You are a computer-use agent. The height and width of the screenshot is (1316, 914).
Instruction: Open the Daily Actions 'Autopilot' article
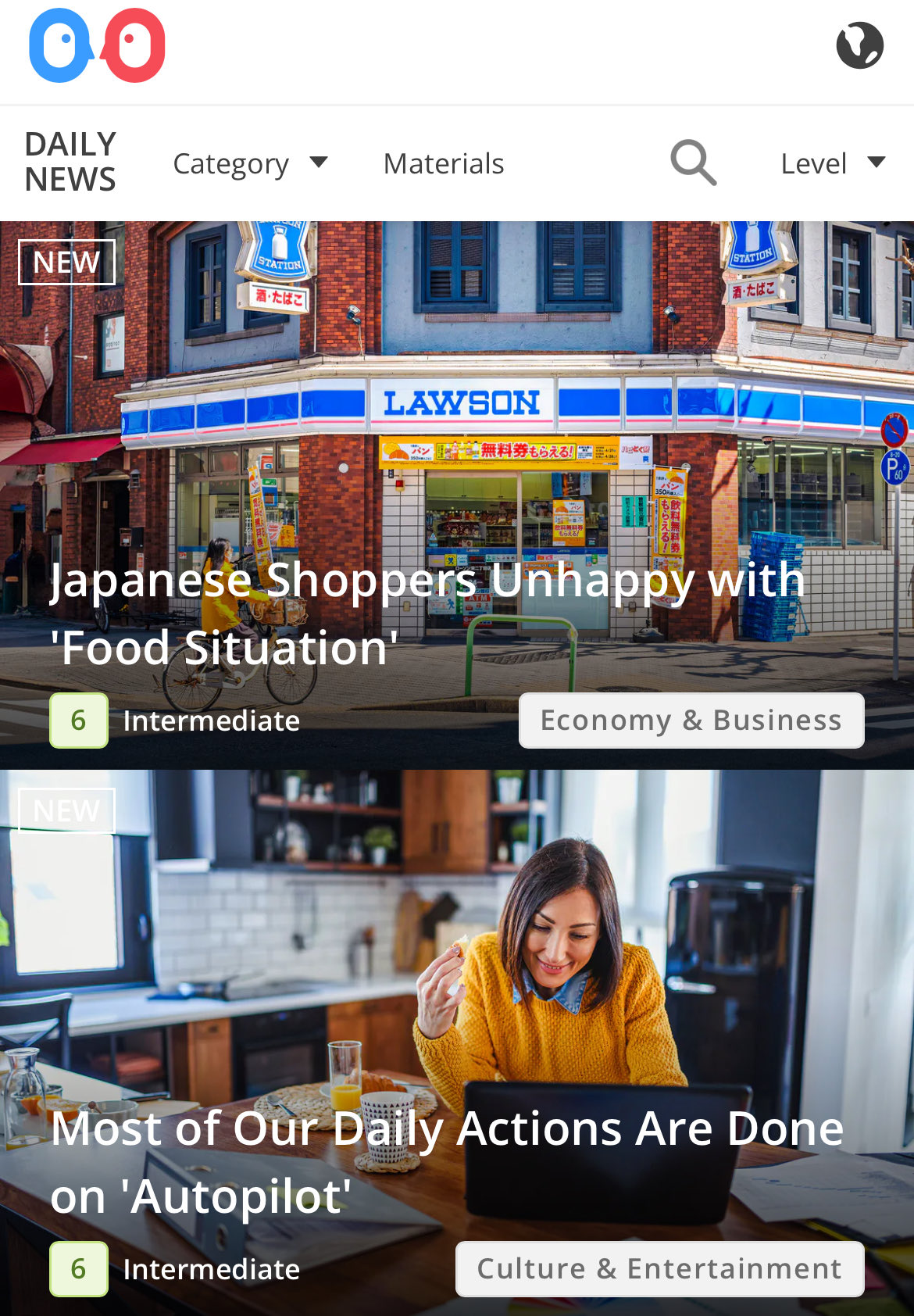(447, 1161)
